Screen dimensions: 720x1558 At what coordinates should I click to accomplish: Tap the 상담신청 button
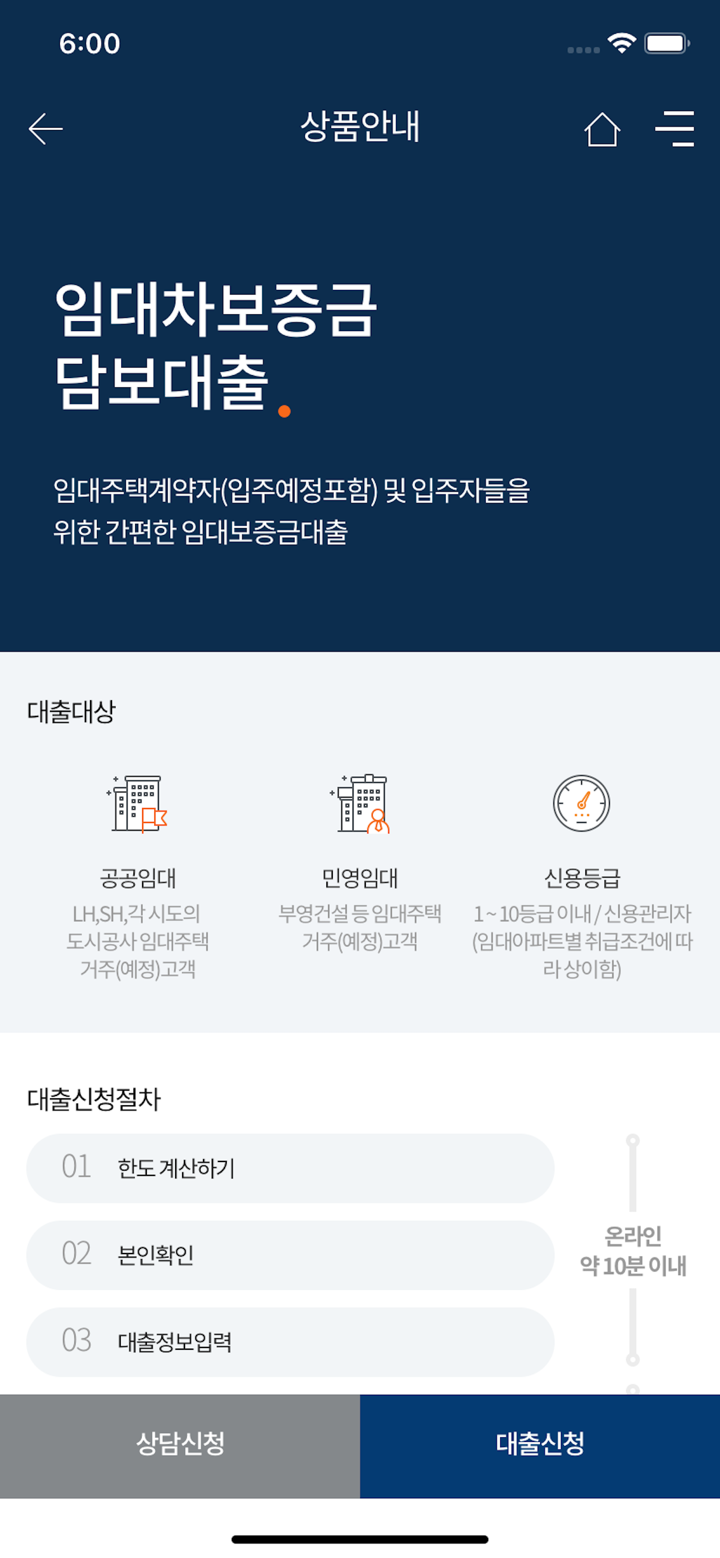180,1444
